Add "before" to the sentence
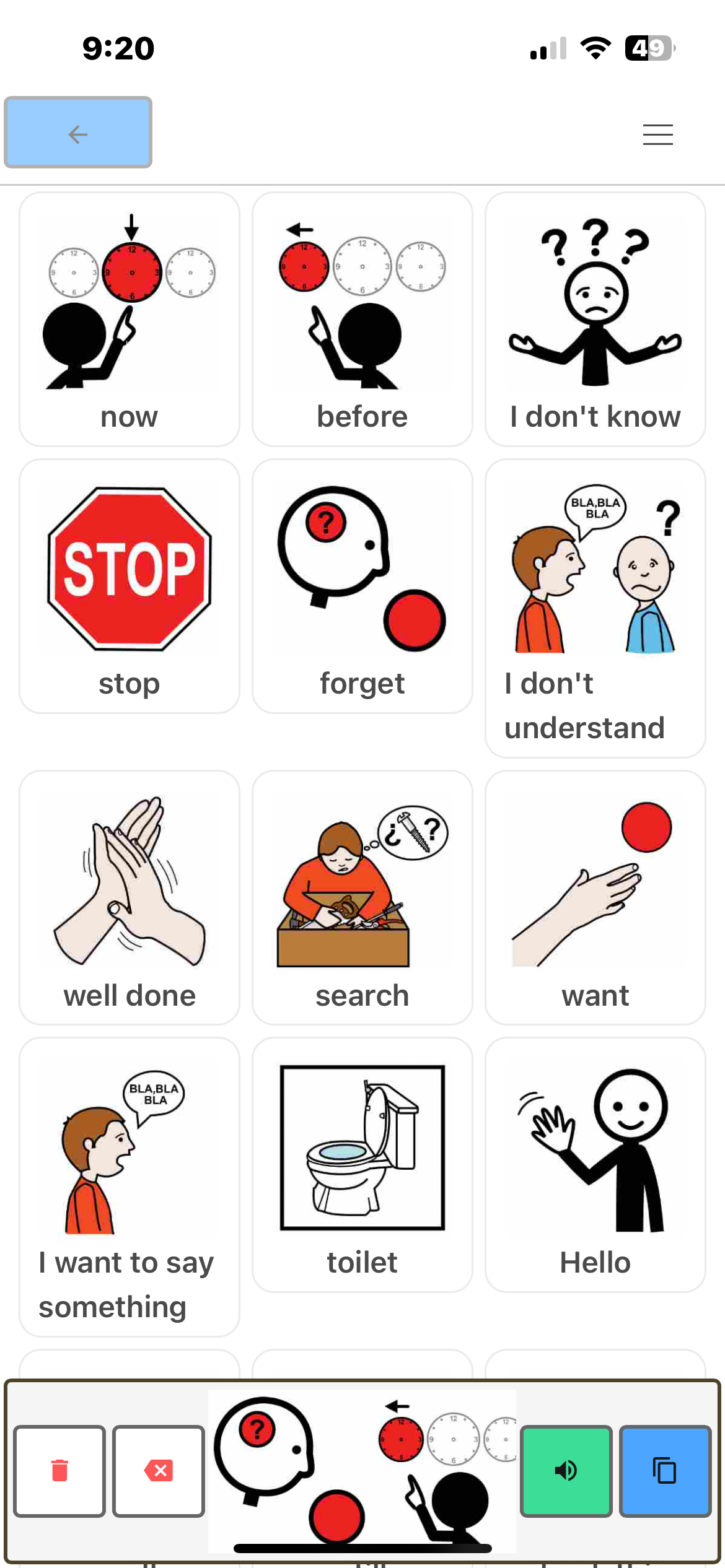Viewport: 725px width, 1568px height. click(x=362, y=319)
